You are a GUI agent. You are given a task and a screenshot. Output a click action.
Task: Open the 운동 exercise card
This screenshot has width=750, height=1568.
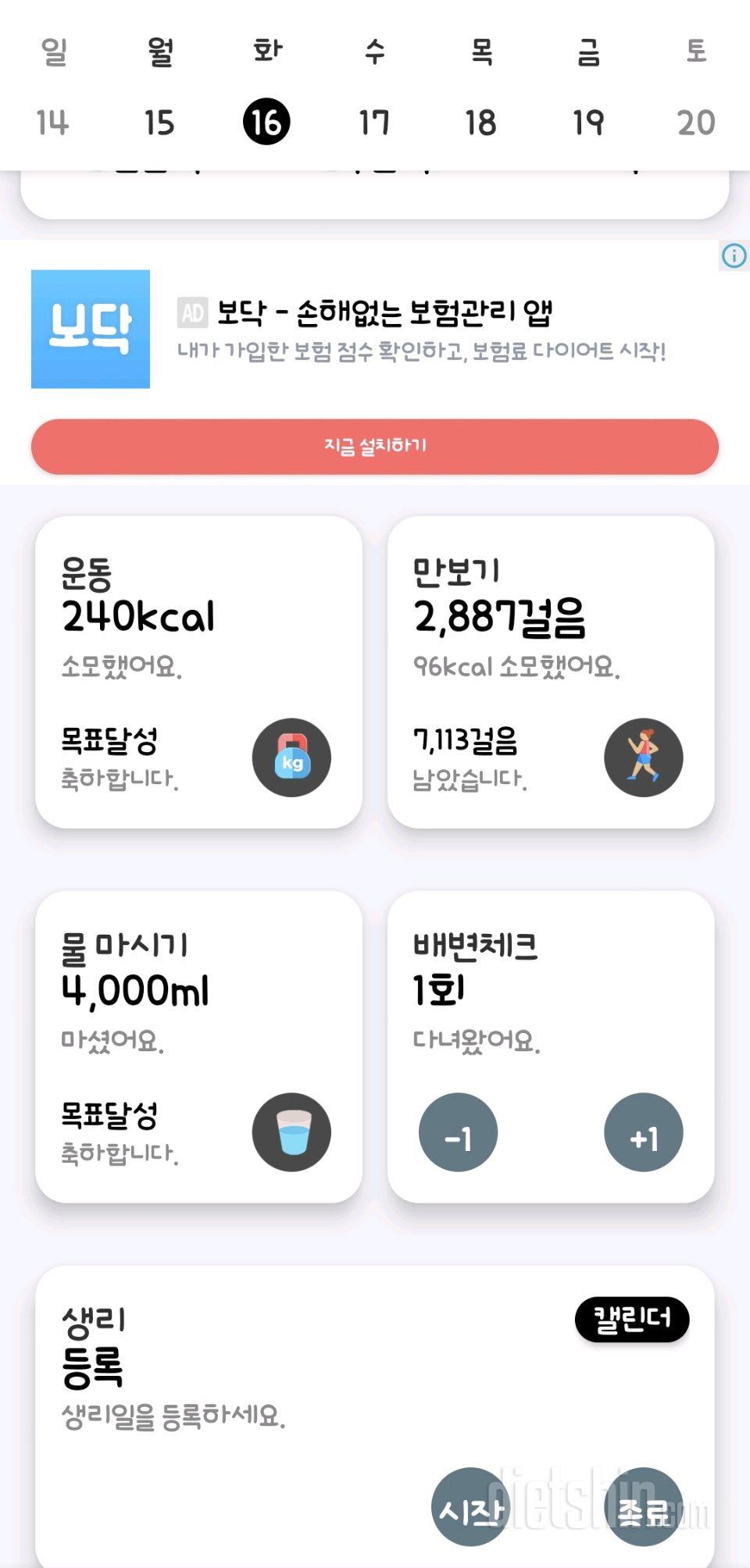point(198,672)
